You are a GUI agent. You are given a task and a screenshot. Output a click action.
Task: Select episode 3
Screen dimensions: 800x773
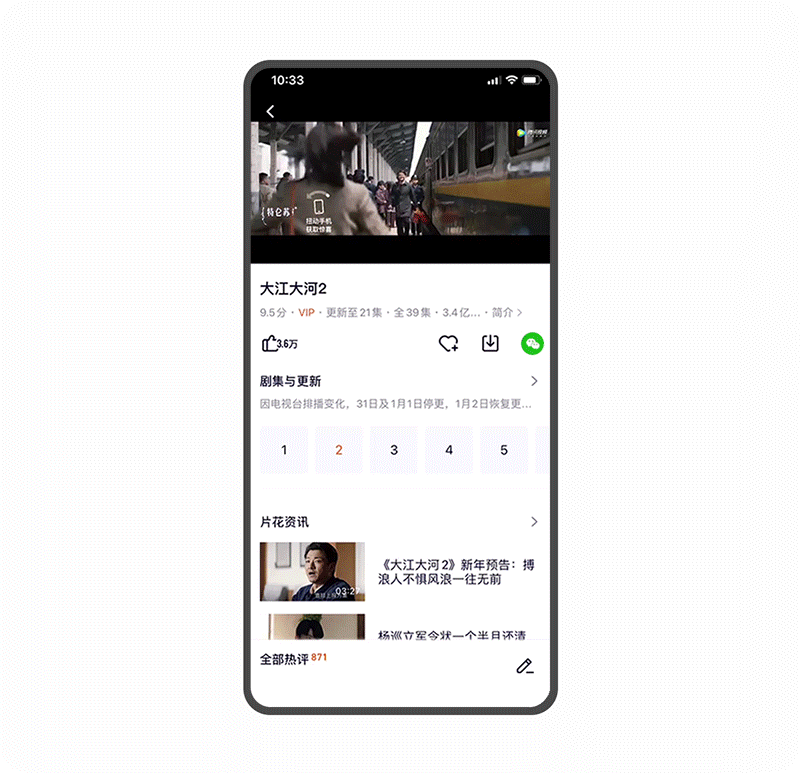pos(394,450)
